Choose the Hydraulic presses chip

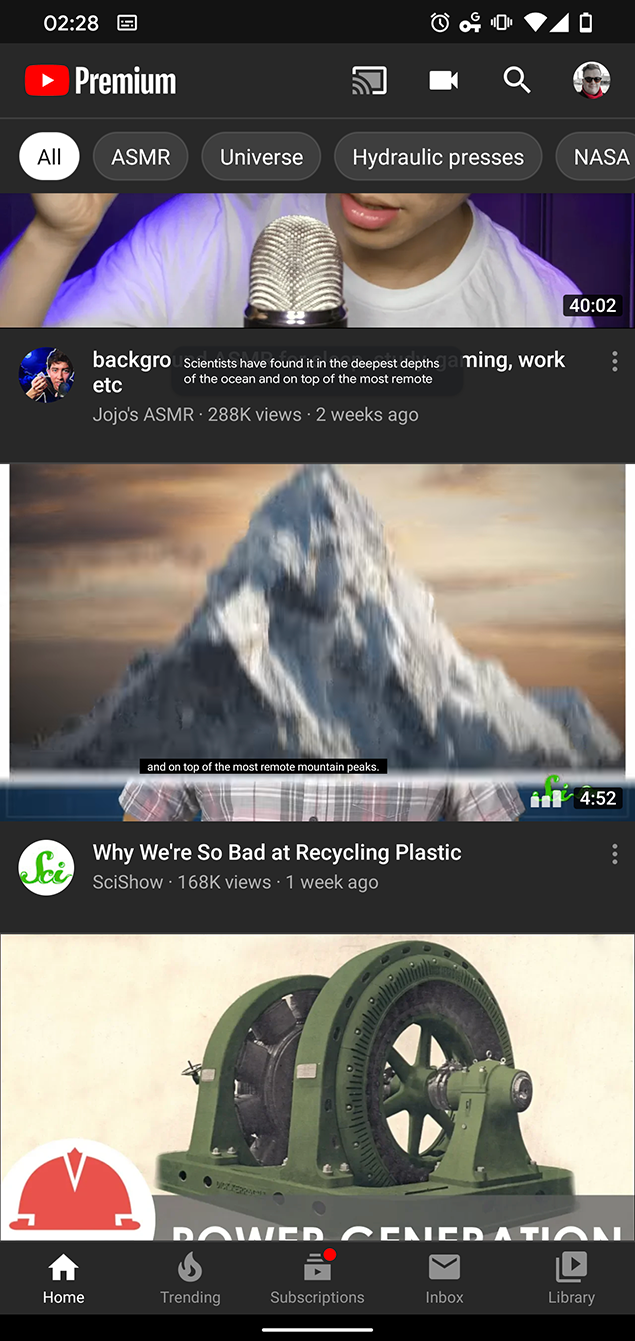(x=438, y=157)
